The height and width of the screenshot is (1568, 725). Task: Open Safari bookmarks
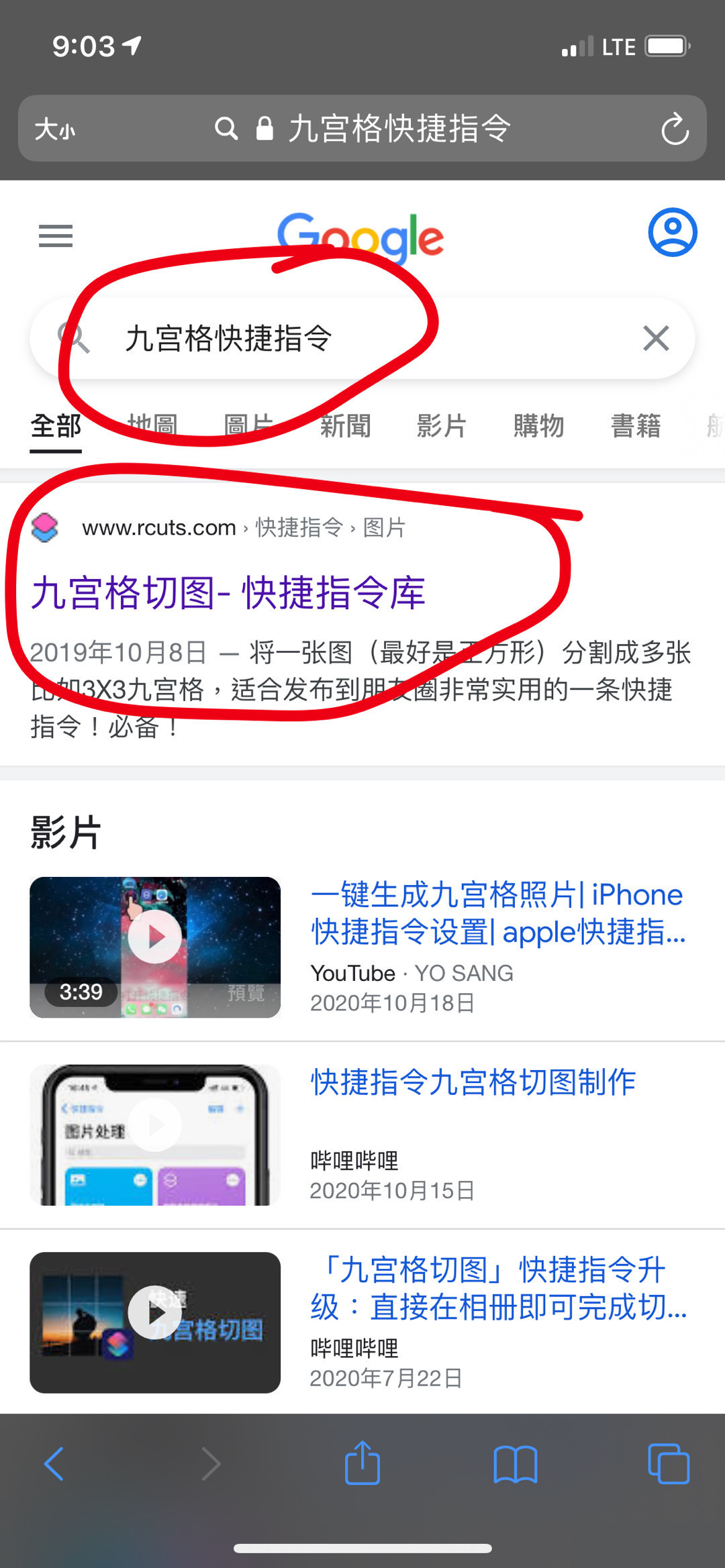pos(515,1463)
